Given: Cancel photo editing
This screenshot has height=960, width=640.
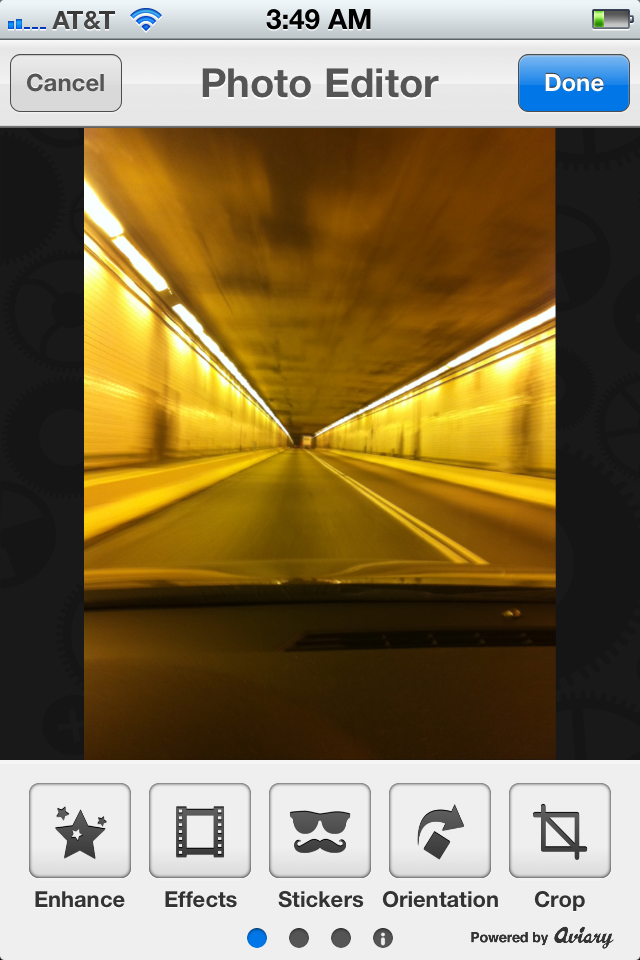Looking at the screenshot, I should [66, 83].
